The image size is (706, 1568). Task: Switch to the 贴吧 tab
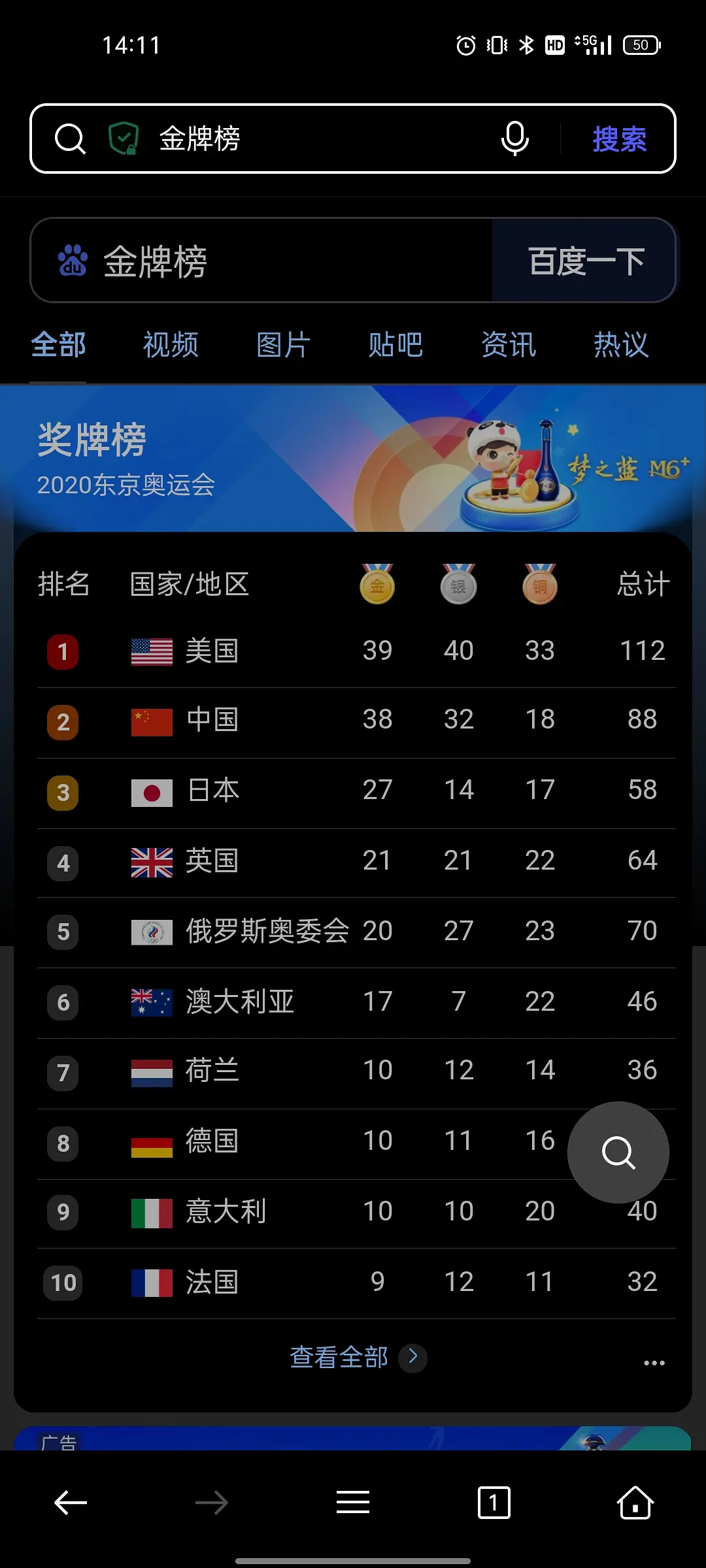[x=395, y=345]
